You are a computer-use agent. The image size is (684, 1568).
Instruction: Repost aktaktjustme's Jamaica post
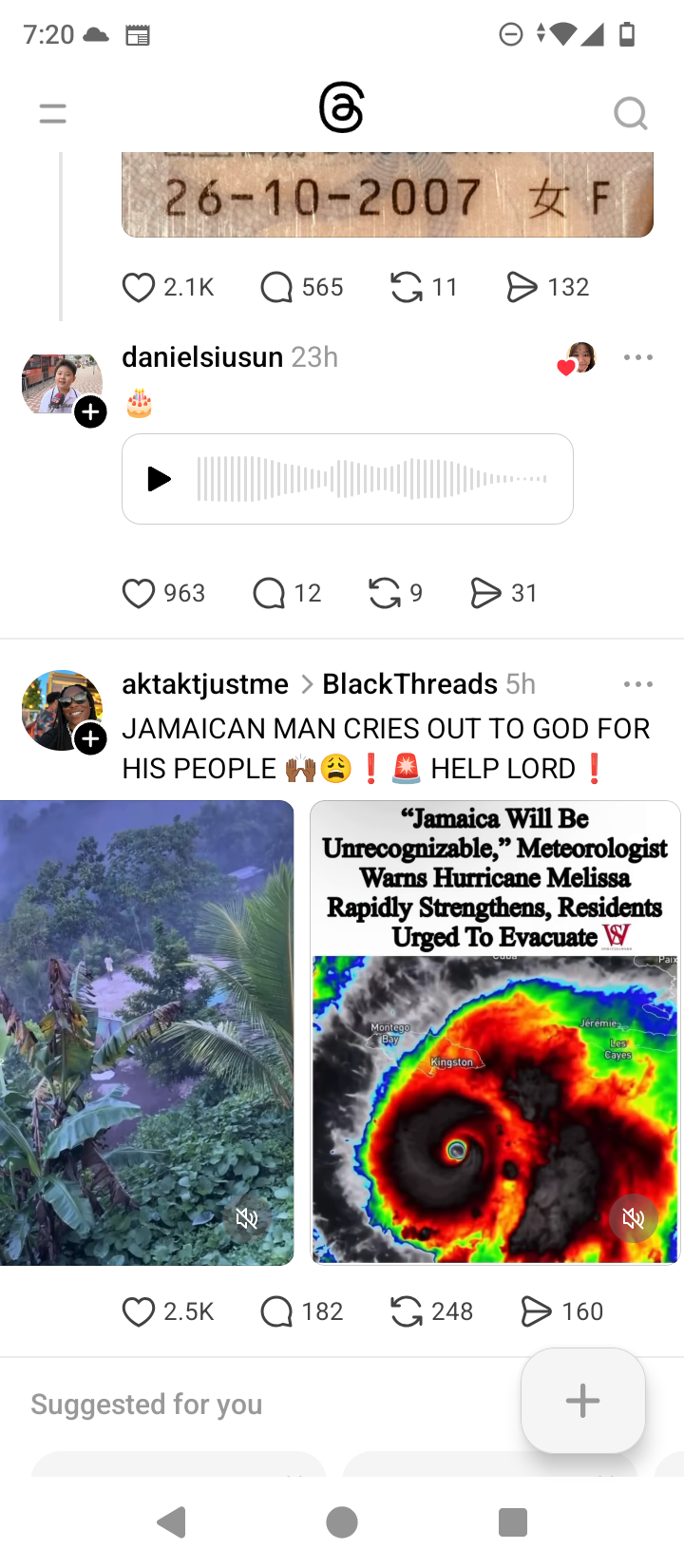pos(407,1311)
